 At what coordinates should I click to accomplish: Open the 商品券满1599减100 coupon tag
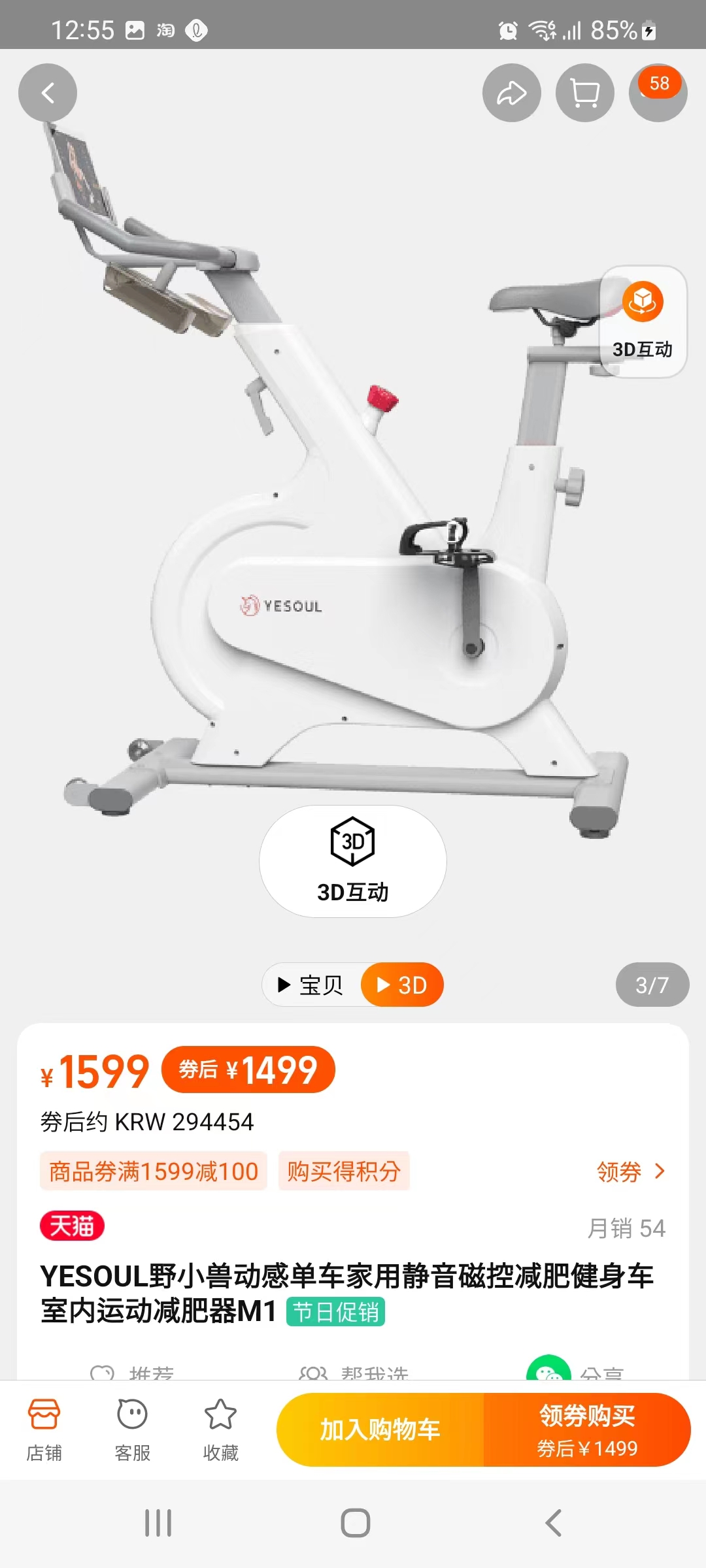154,1171
